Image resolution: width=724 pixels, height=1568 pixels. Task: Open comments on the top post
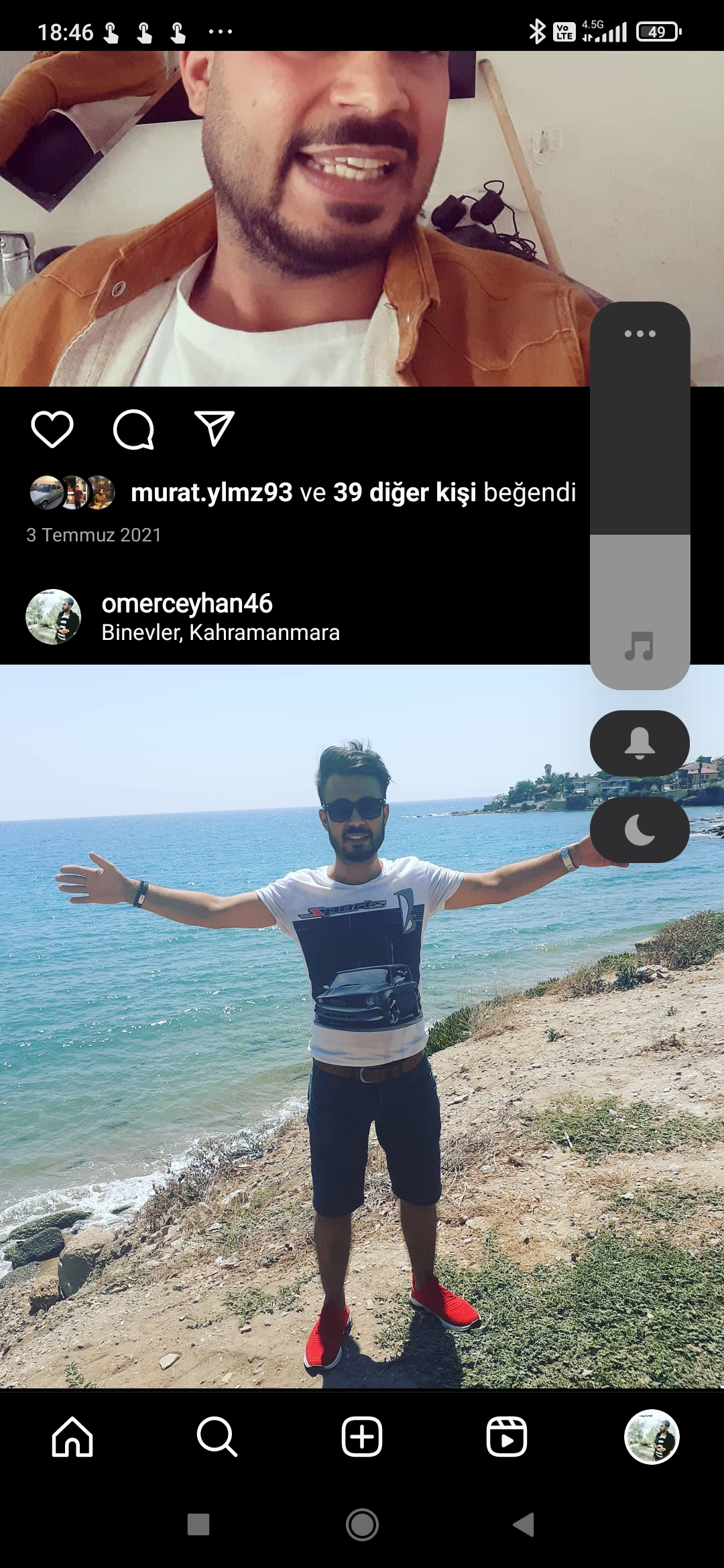[133, 429]
